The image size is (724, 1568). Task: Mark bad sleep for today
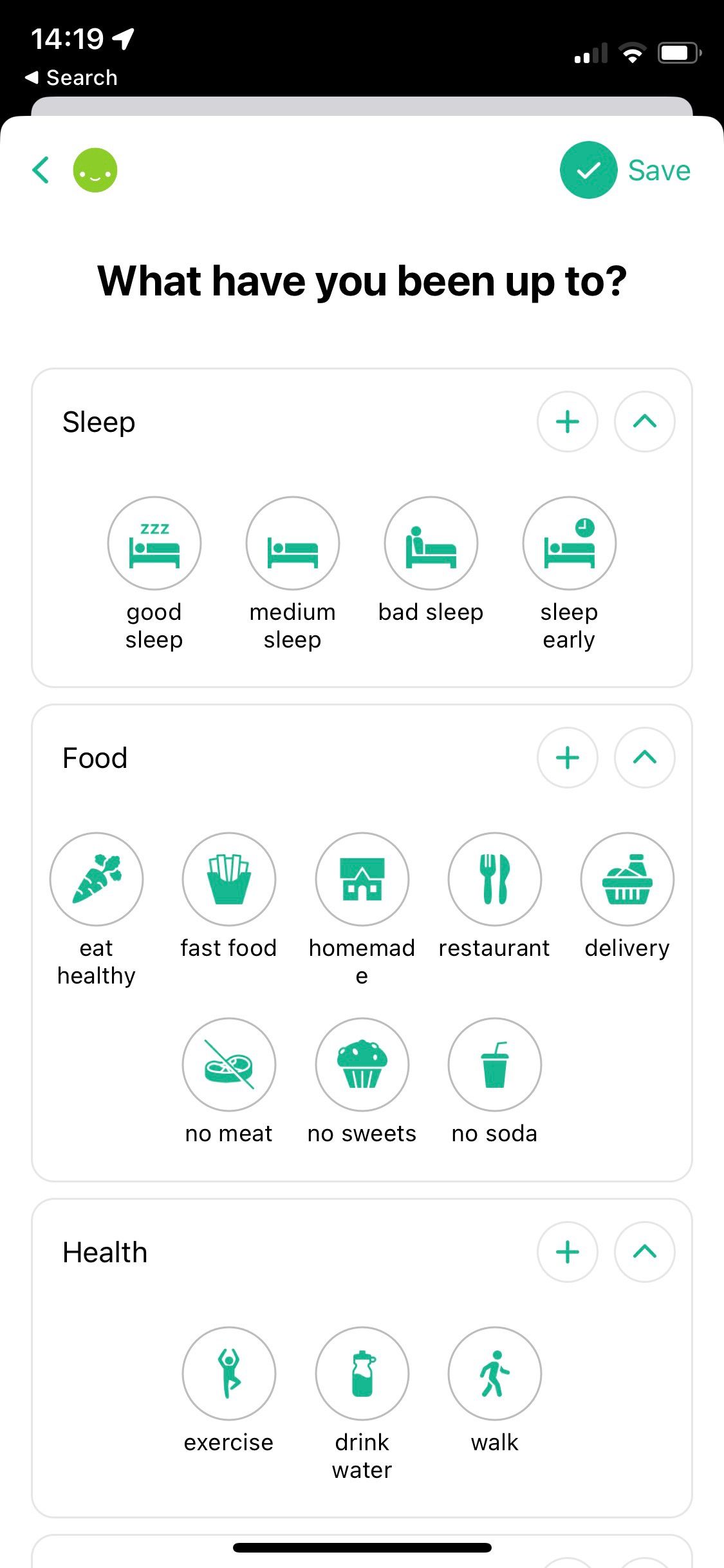[431, 543]
